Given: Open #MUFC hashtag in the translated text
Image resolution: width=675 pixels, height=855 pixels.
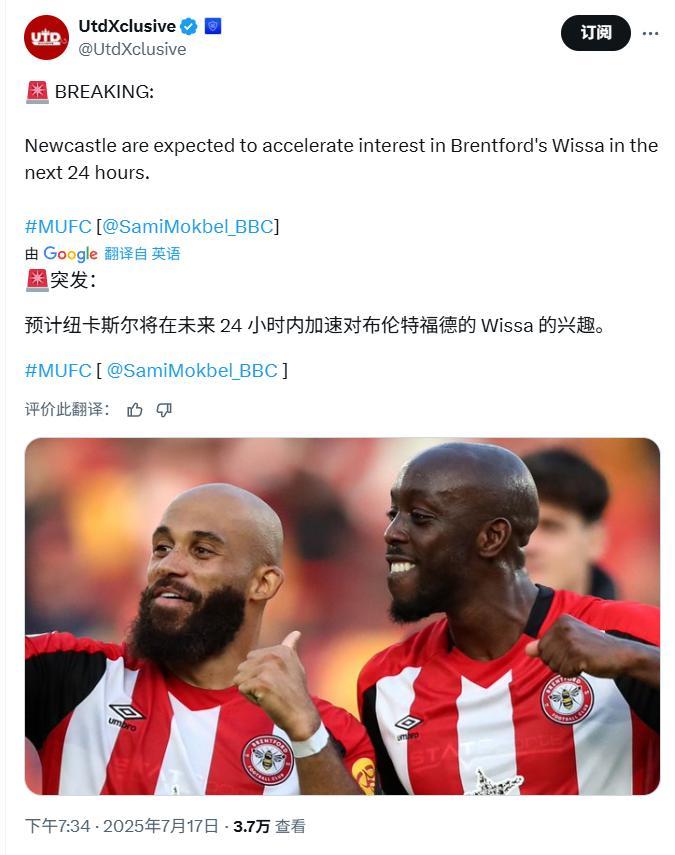Looking at the screenshot, I should click(57, 370).
